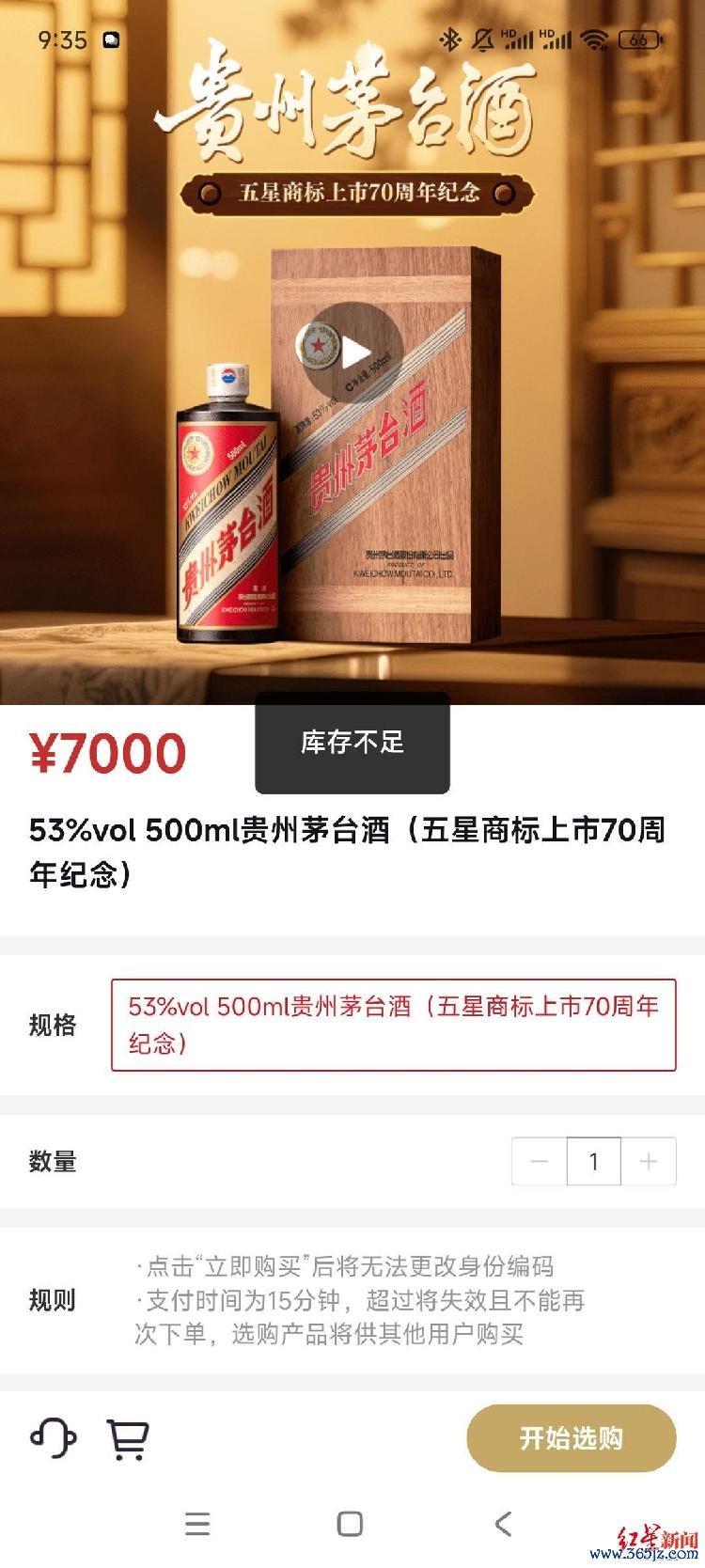Go back using the system back button
The width and height of the screenshot is (705, 1568).
tap(503, 1524)
